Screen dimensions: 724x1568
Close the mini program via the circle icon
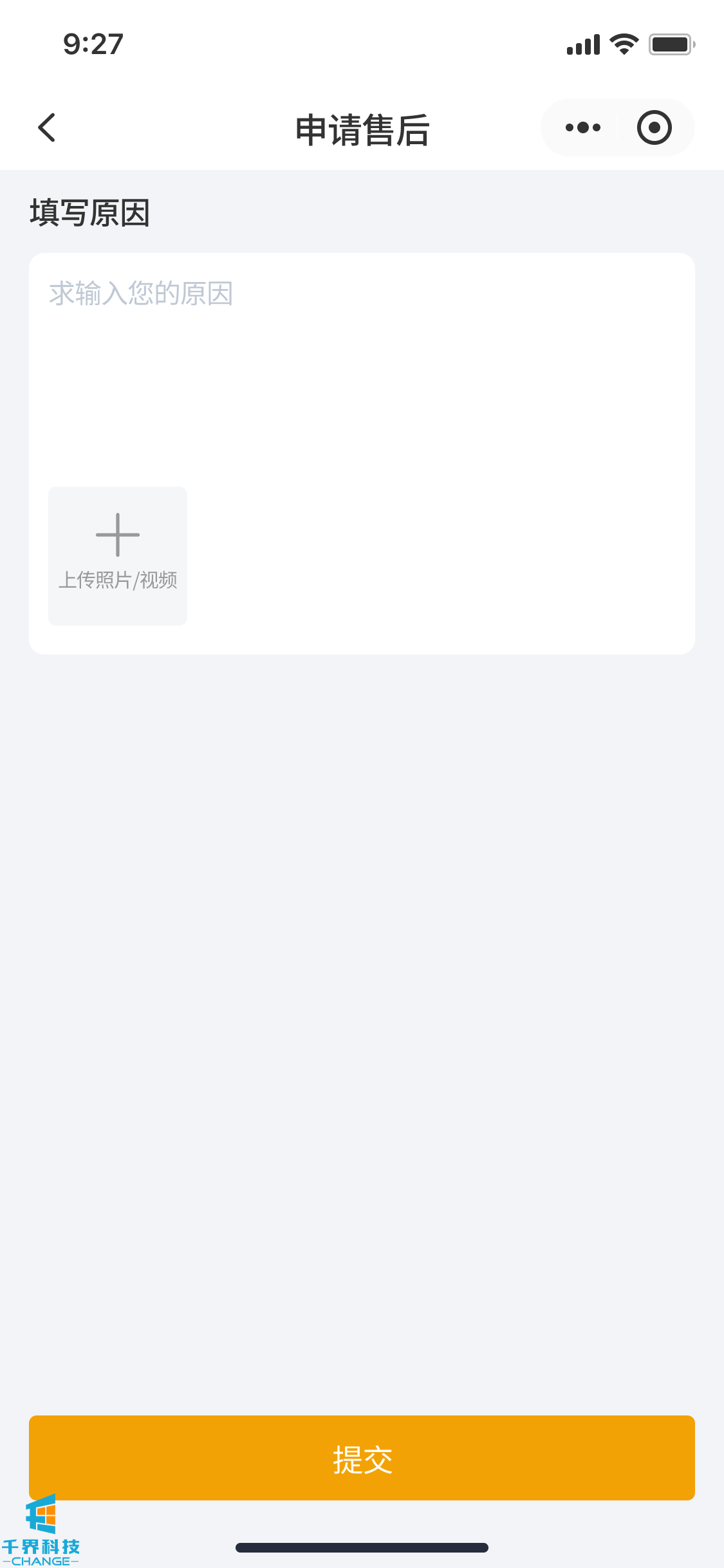[654, 127]
